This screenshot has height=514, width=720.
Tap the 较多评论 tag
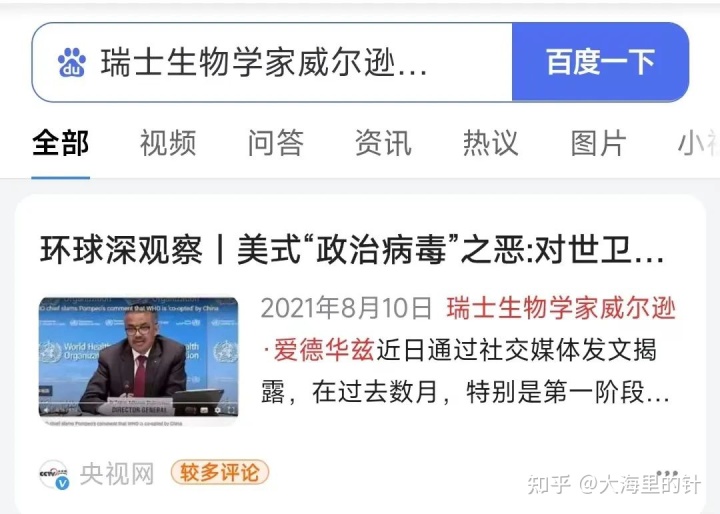point(219,473)
